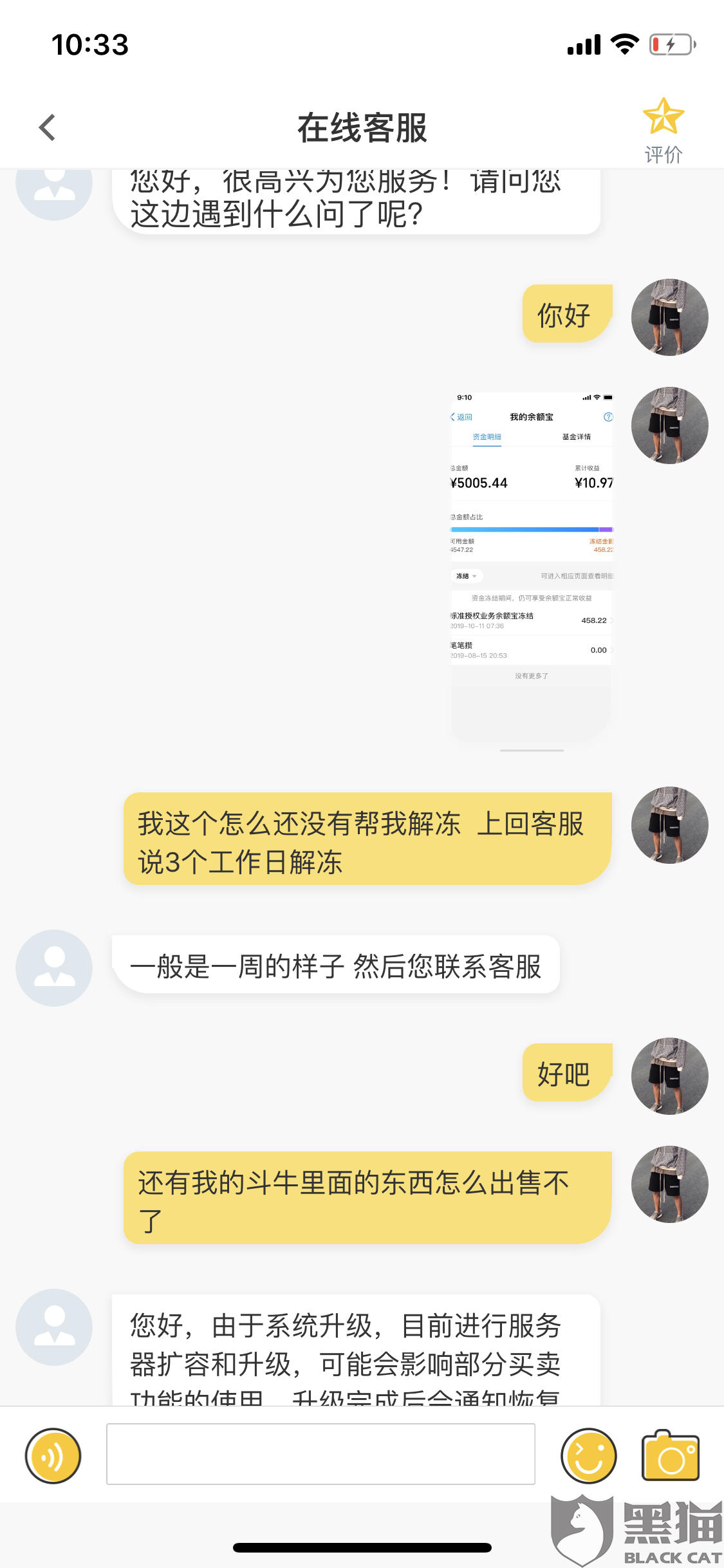Open the emoji picker
724x1568 pixels.
click(588, 1455)
